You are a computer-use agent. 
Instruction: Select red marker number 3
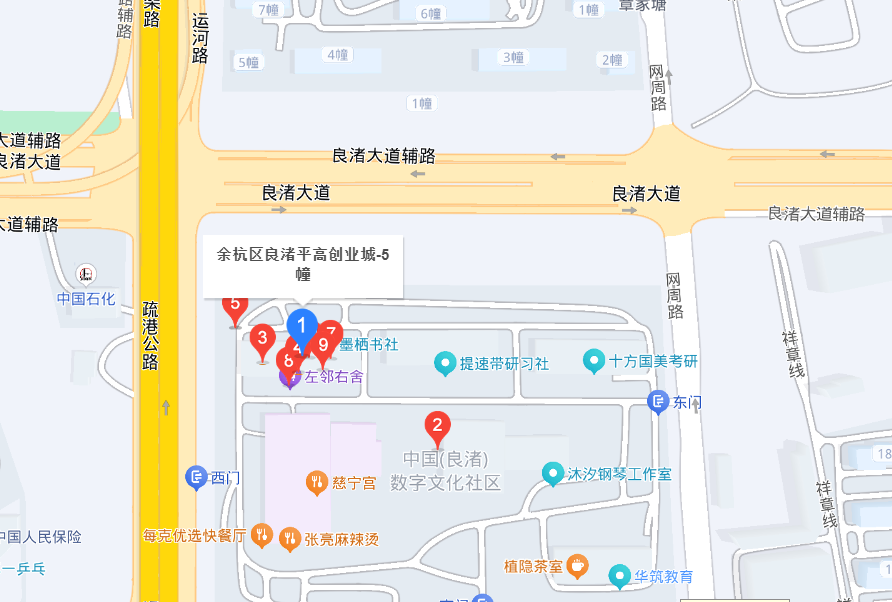[x=263, y=339]
